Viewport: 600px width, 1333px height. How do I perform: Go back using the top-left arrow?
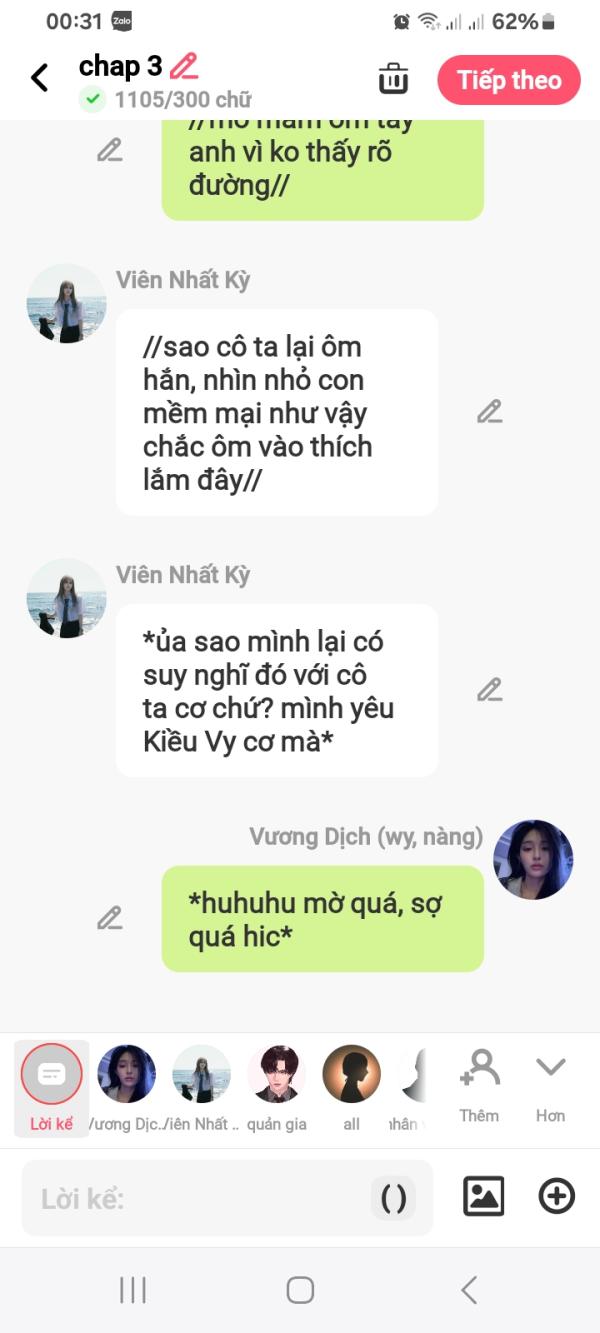[40, 78]
